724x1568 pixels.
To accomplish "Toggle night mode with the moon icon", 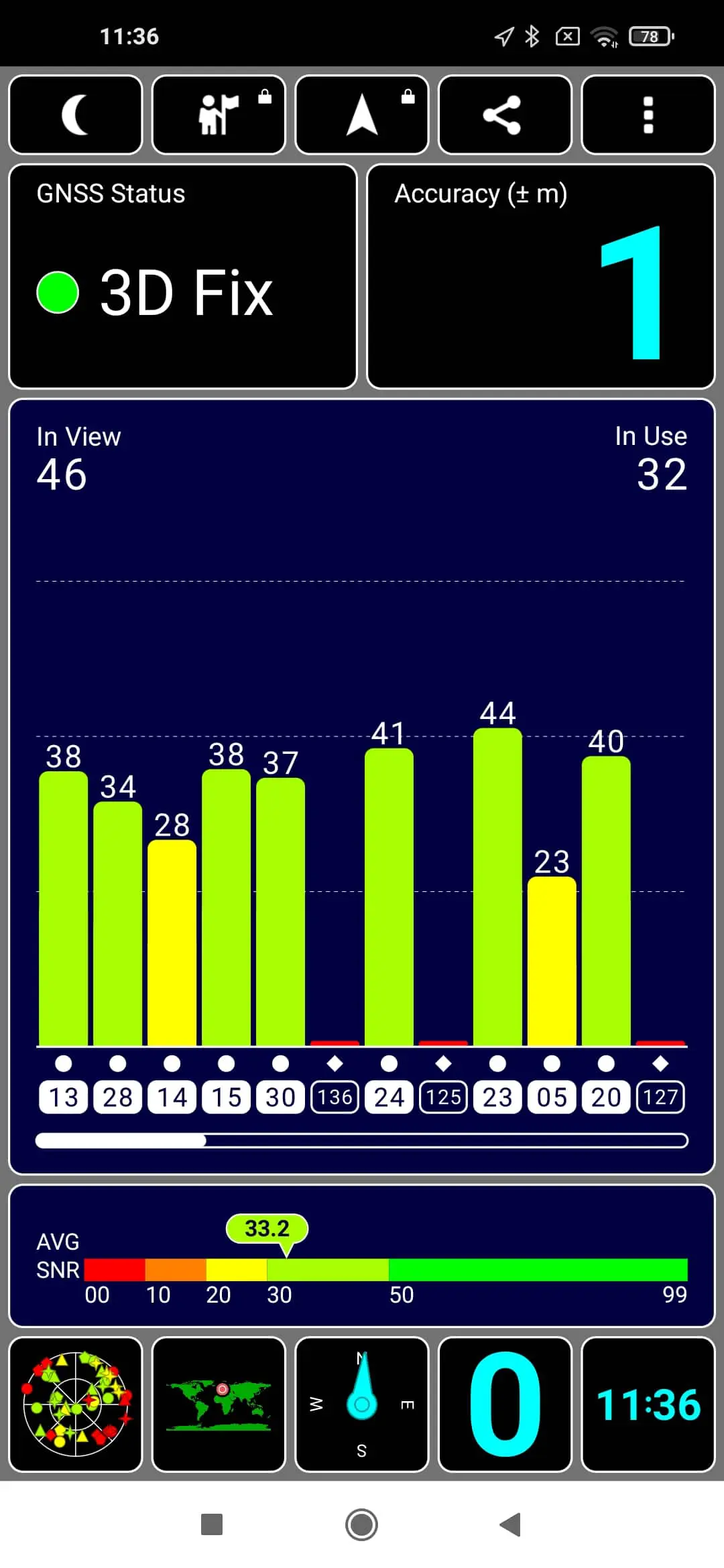I will (x=76, y=115).
